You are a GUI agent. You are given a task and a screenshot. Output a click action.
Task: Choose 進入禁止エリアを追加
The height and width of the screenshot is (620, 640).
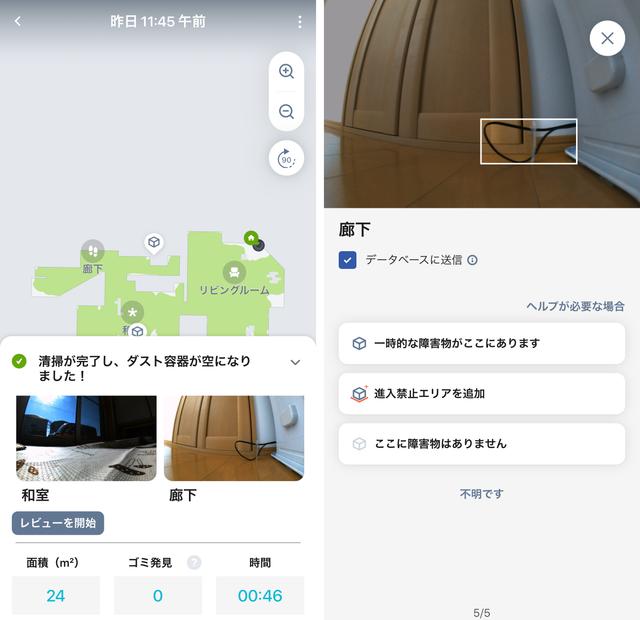[x=482, y=393]
